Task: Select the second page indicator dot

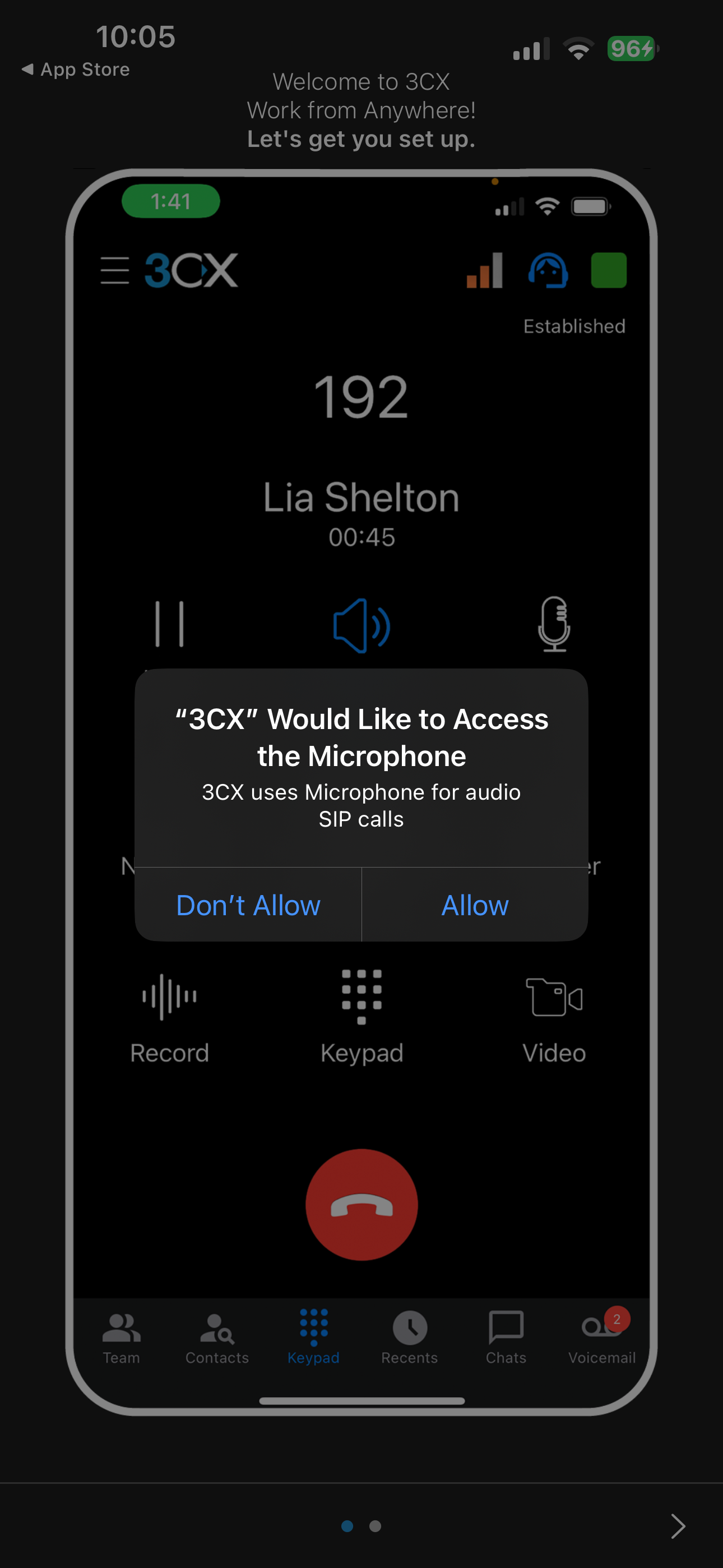Action: 376,1525
